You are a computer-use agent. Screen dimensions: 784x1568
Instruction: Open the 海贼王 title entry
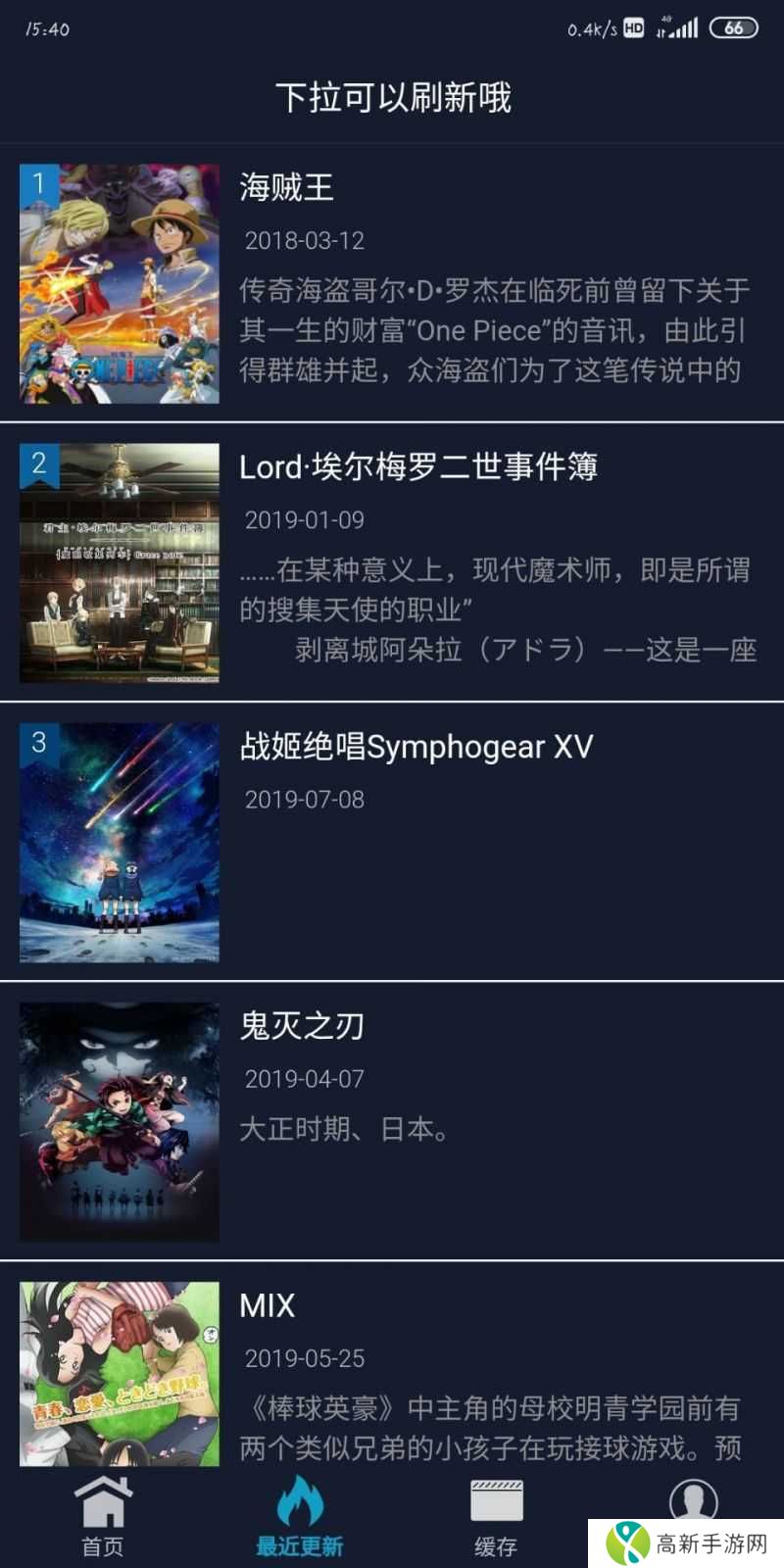[x=286, y=188]
